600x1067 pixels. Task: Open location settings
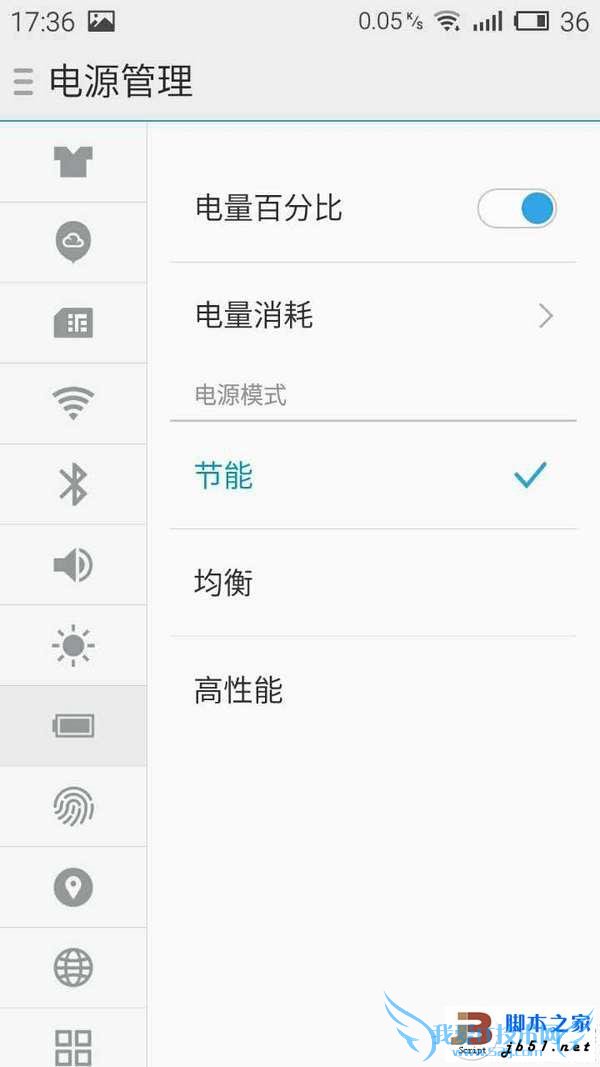(x=73, y=887)
